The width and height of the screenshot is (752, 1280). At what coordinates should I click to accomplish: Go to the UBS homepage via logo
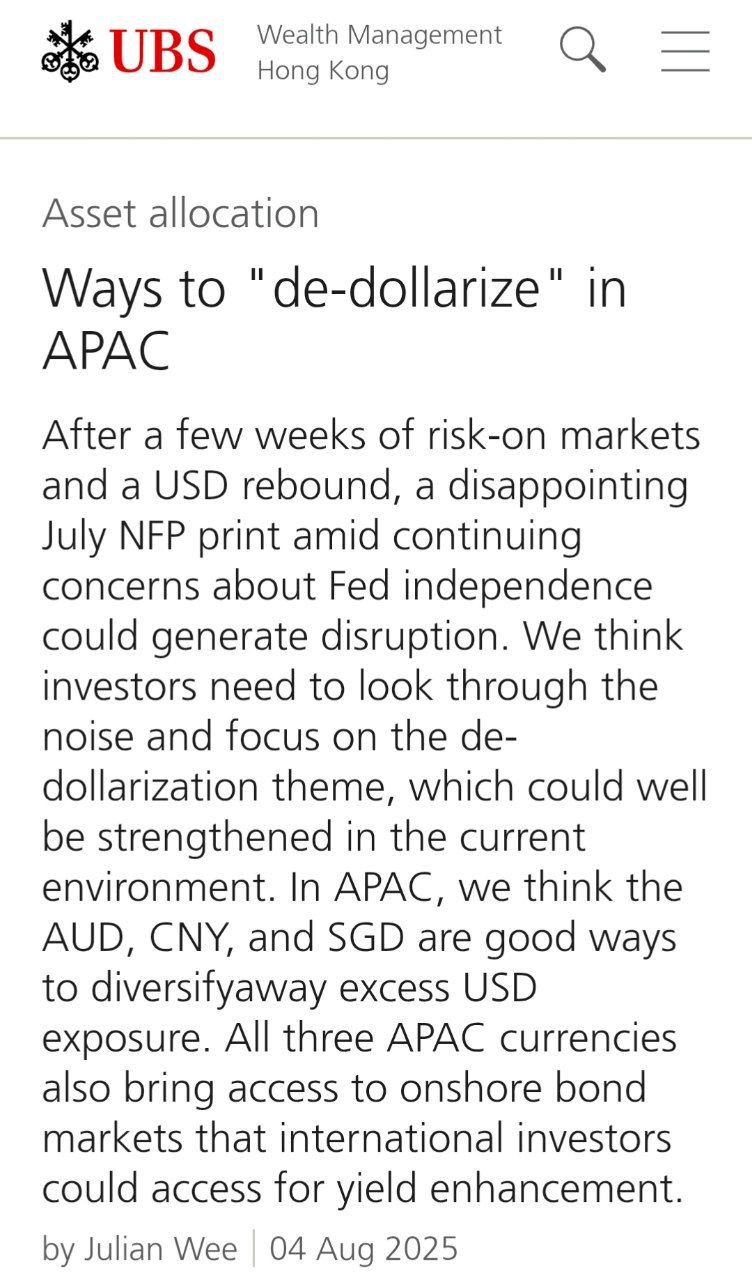tap(128, 51)
